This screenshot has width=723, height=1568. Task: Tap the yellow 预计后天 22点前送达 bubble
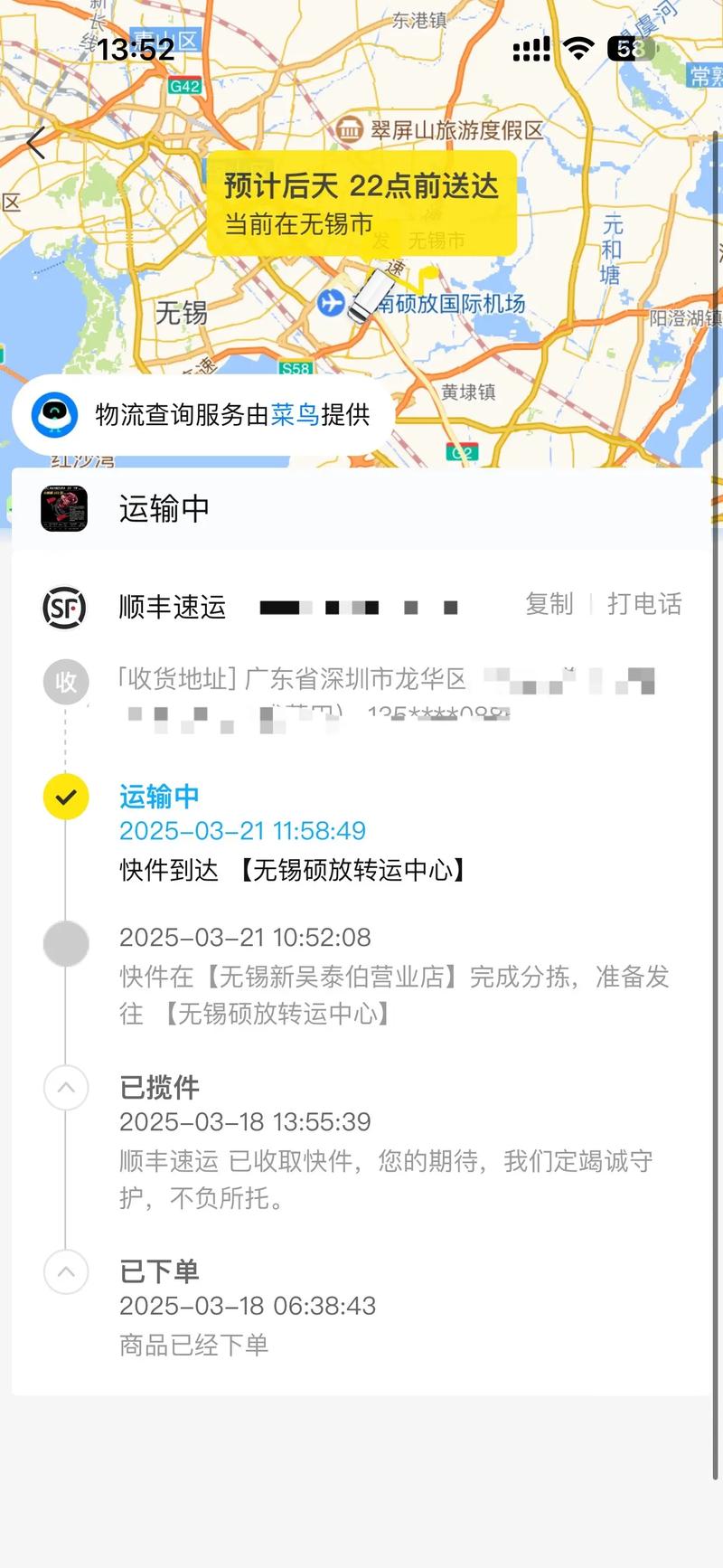pos(361,204)
